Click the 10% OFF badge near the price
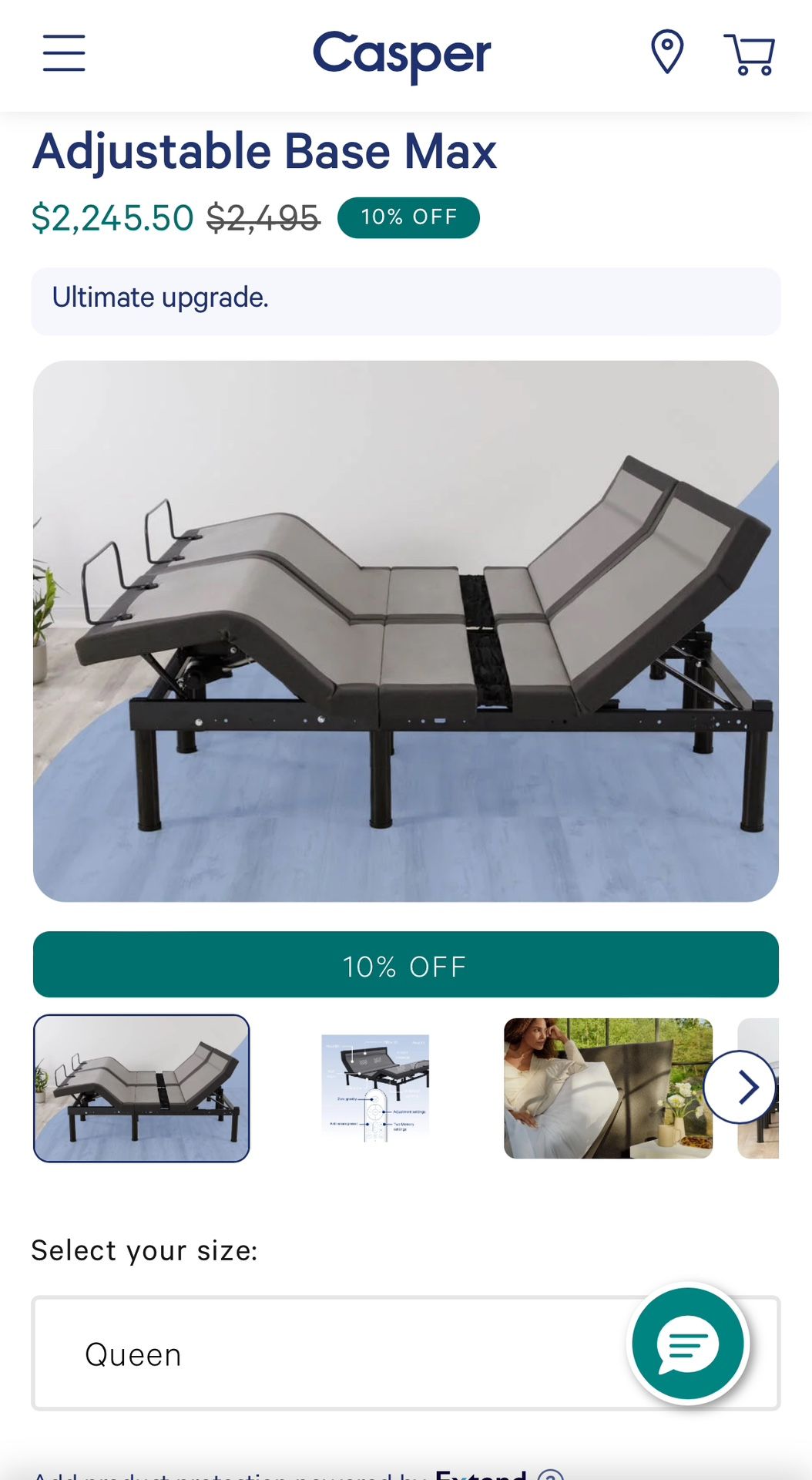Viewport: 812px width, 1480px height. click(x=408, y=217)
